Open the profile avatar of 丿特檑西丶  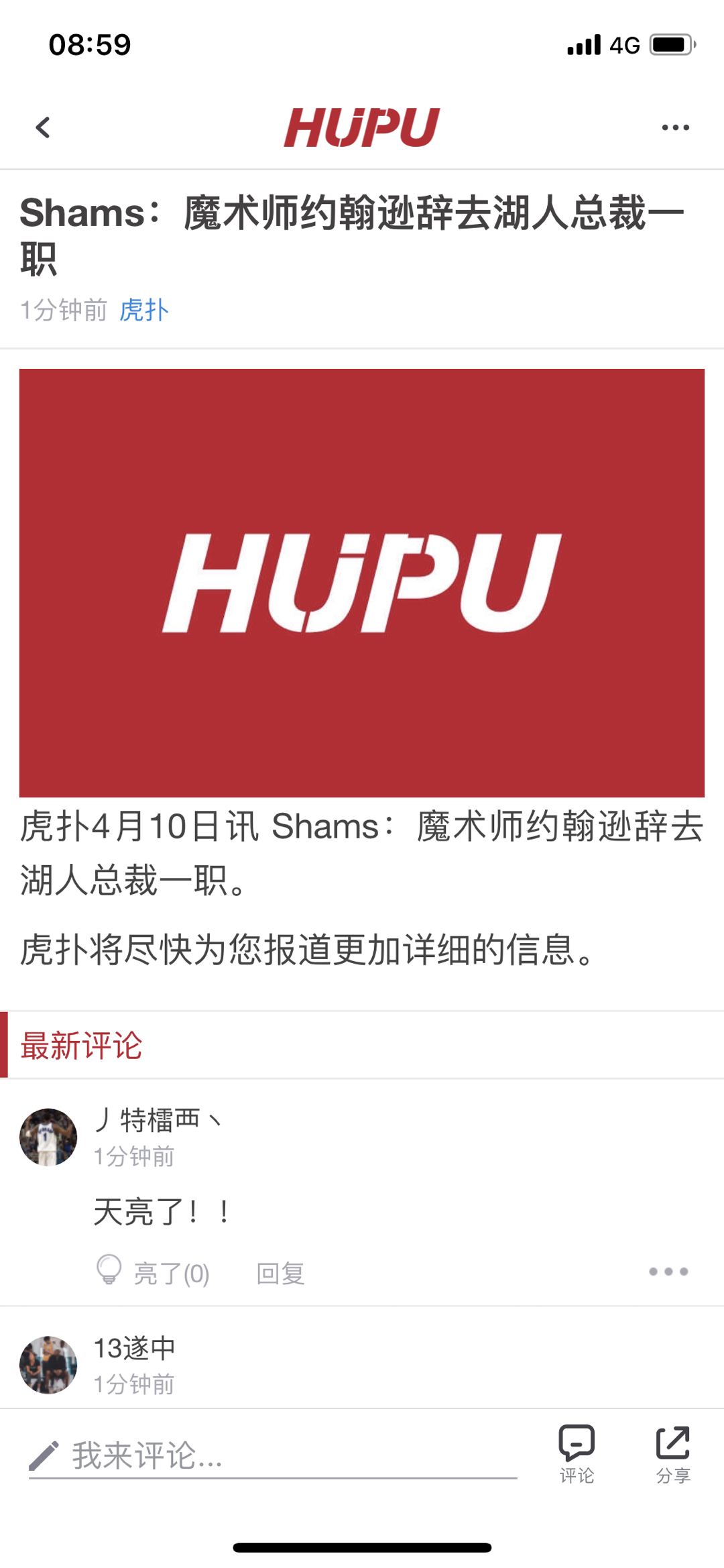point(48,1137)
